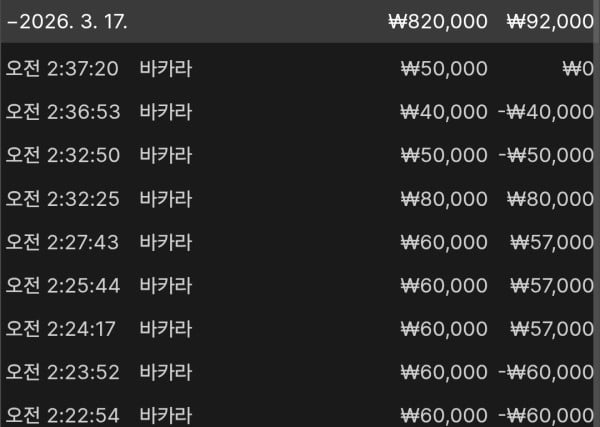Open the 오전 2:32:50 바카라 record
The height and width of the screenshot is (427, 600).
pos(300,155)
